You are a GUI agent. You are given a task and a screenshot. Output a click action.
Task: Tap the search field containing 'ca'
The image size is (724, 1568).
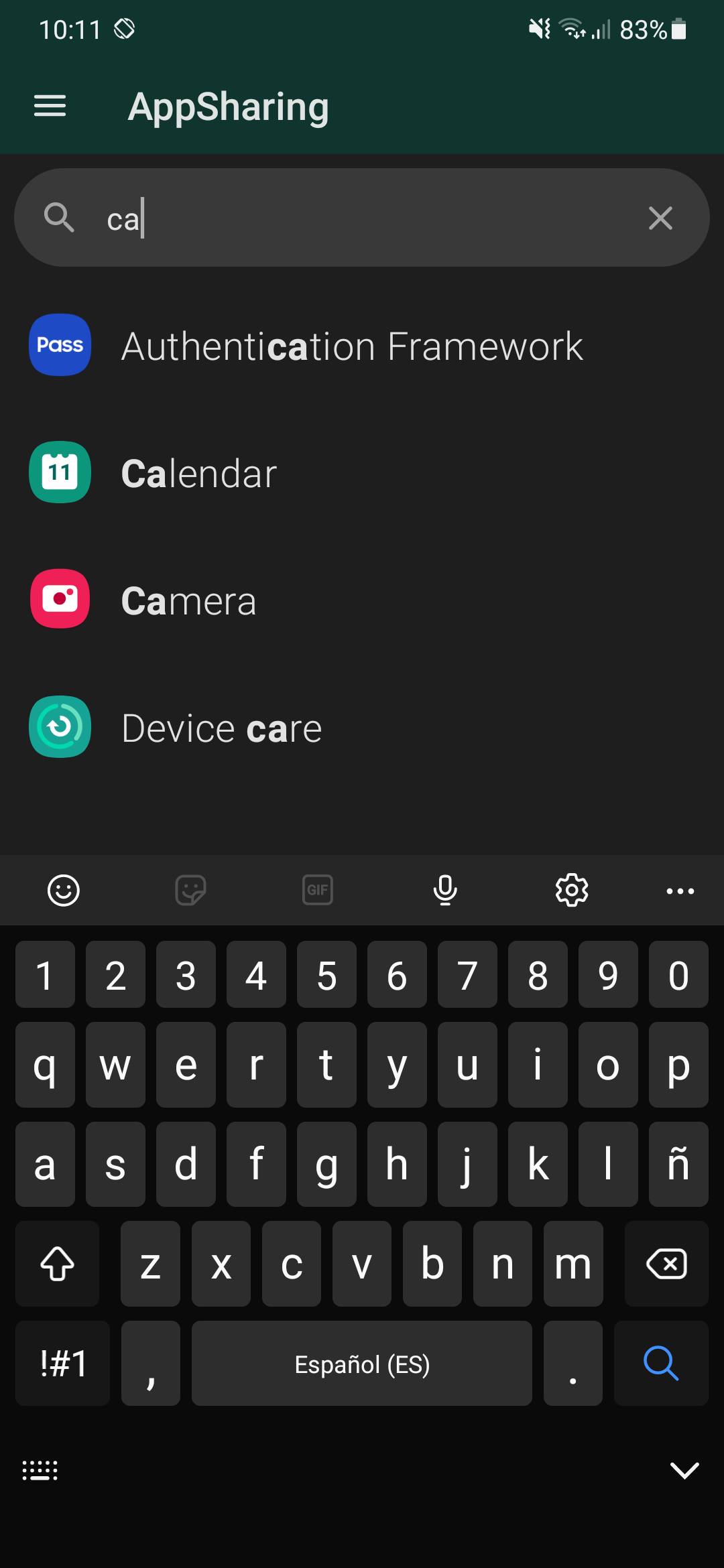coord(362,218)
